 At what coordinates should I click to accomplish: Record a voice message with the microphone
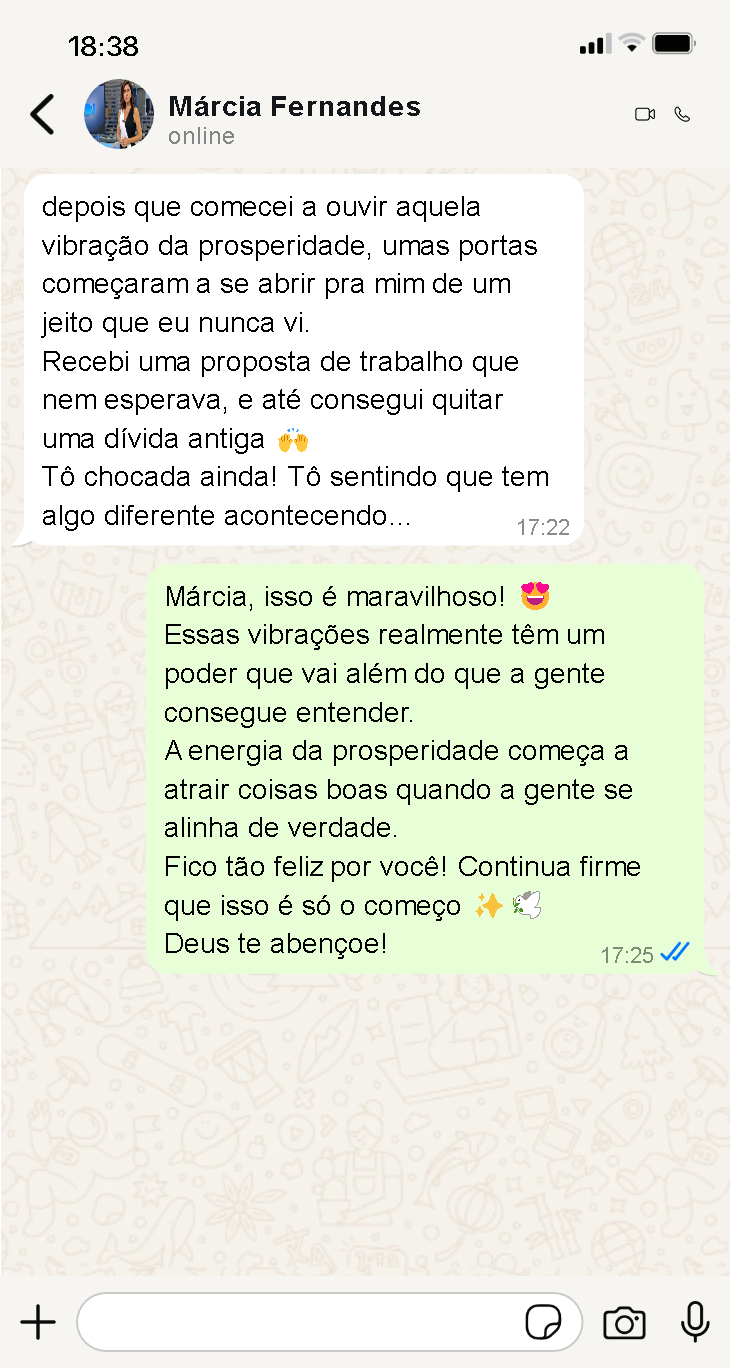695,1323
